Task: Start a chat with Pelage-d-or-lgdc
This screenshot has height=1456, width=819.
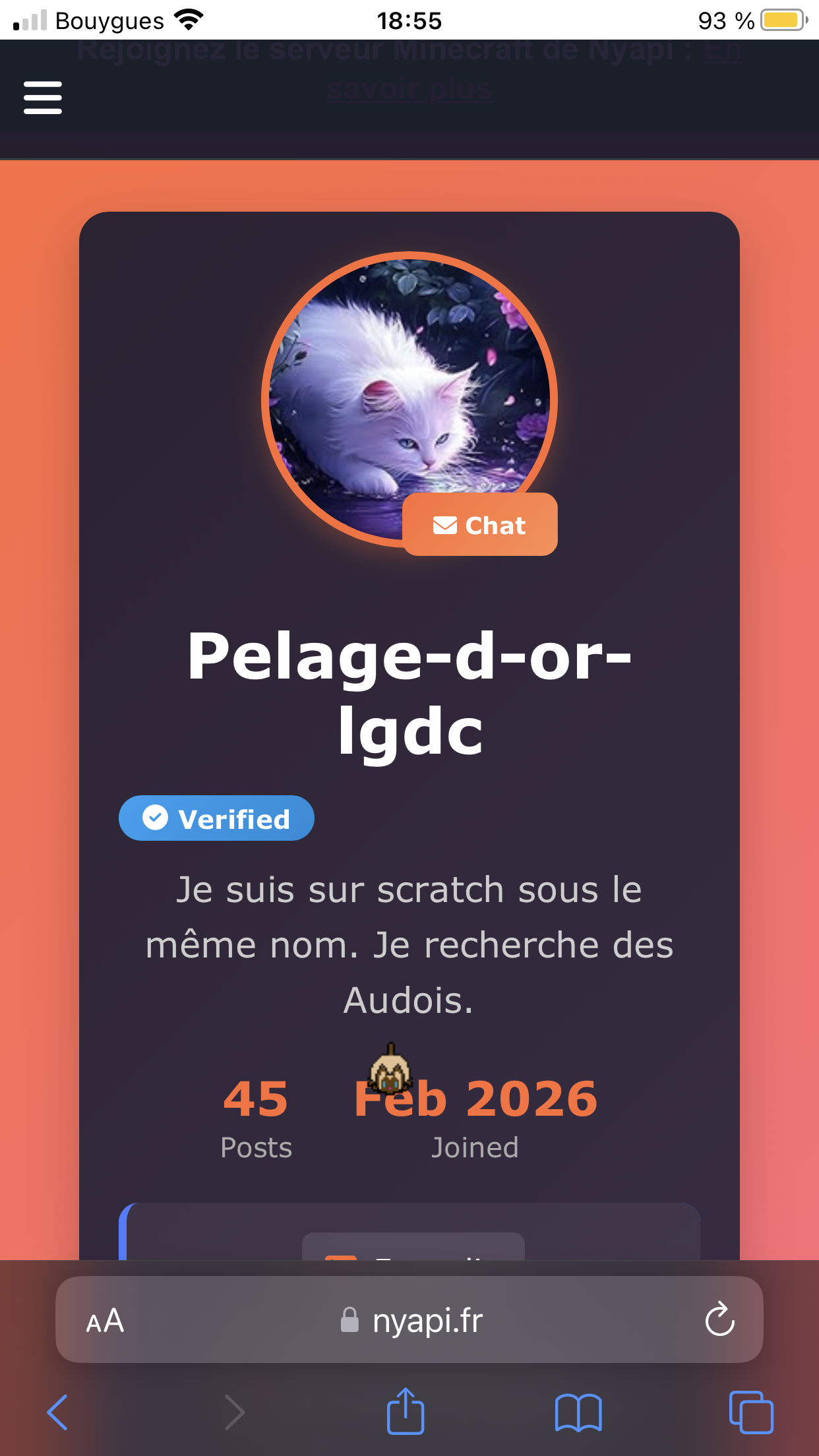Action: (480, 525)
